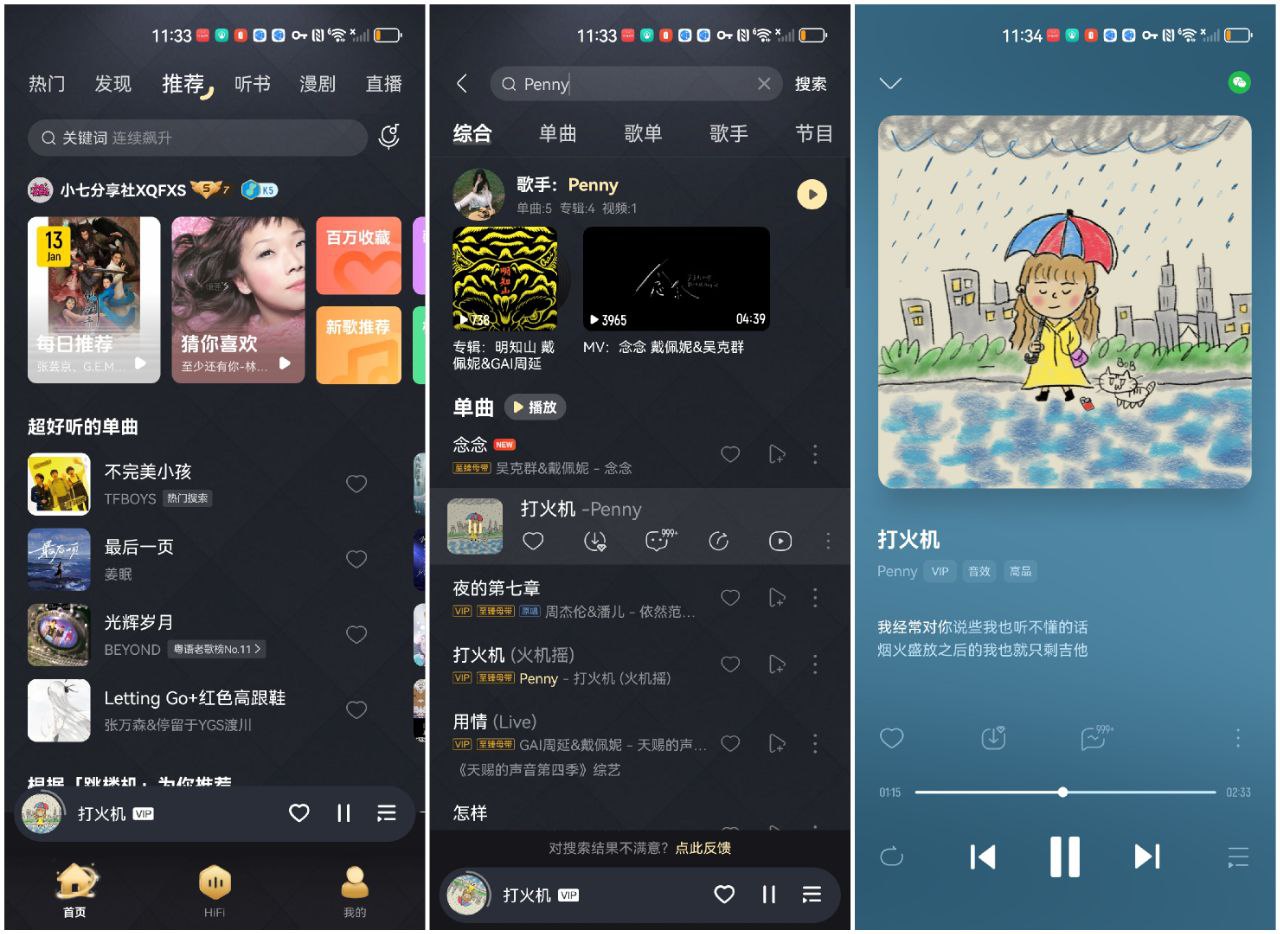Image resolution: width=1280 pixels, height=934 pixels.
Task: Skip to the next track
Action: [1146, 856]
